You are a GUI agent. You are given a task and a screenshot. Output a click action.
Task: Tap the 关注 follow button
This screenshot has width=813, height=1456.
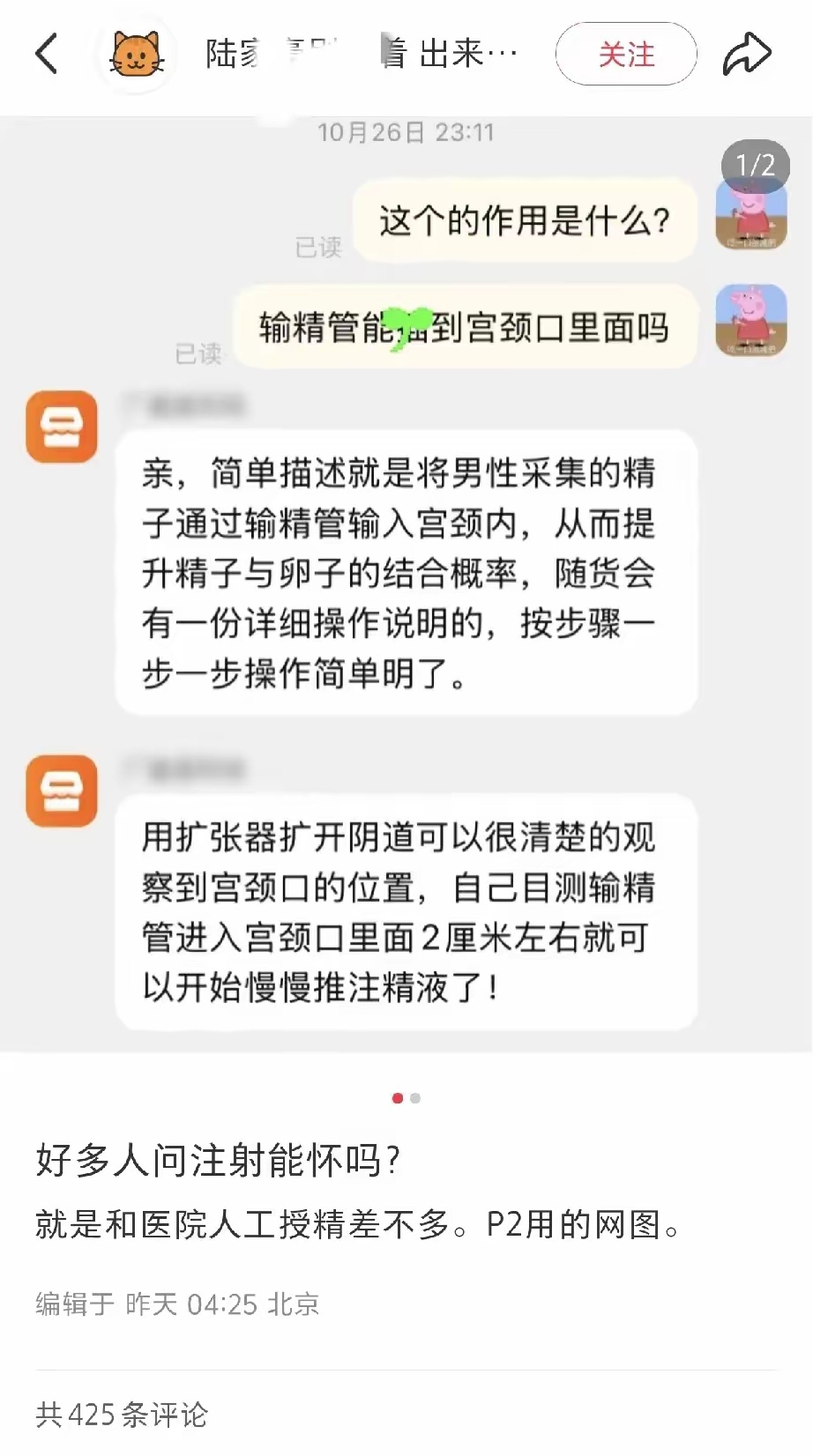pos(626,54)
